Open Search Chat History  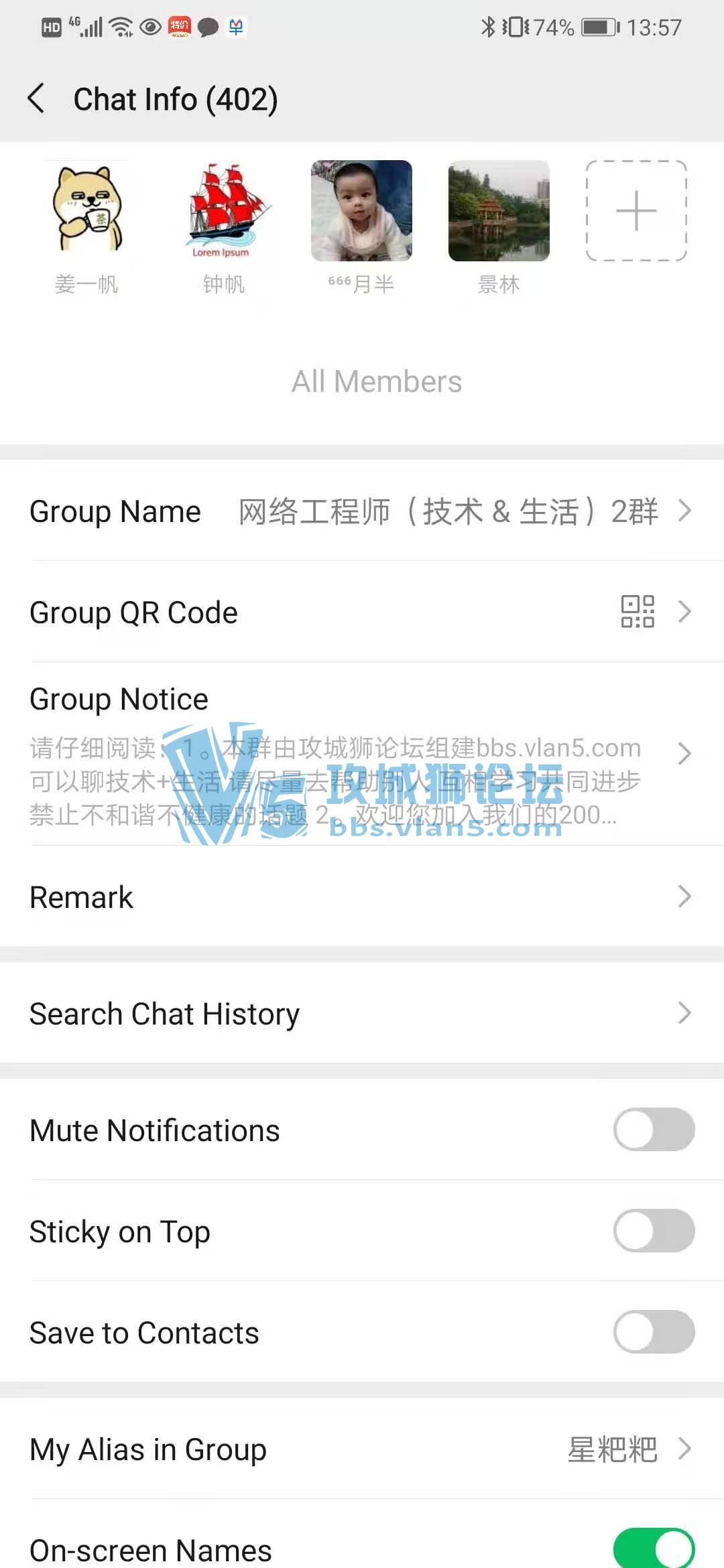tap(362, 1013)
